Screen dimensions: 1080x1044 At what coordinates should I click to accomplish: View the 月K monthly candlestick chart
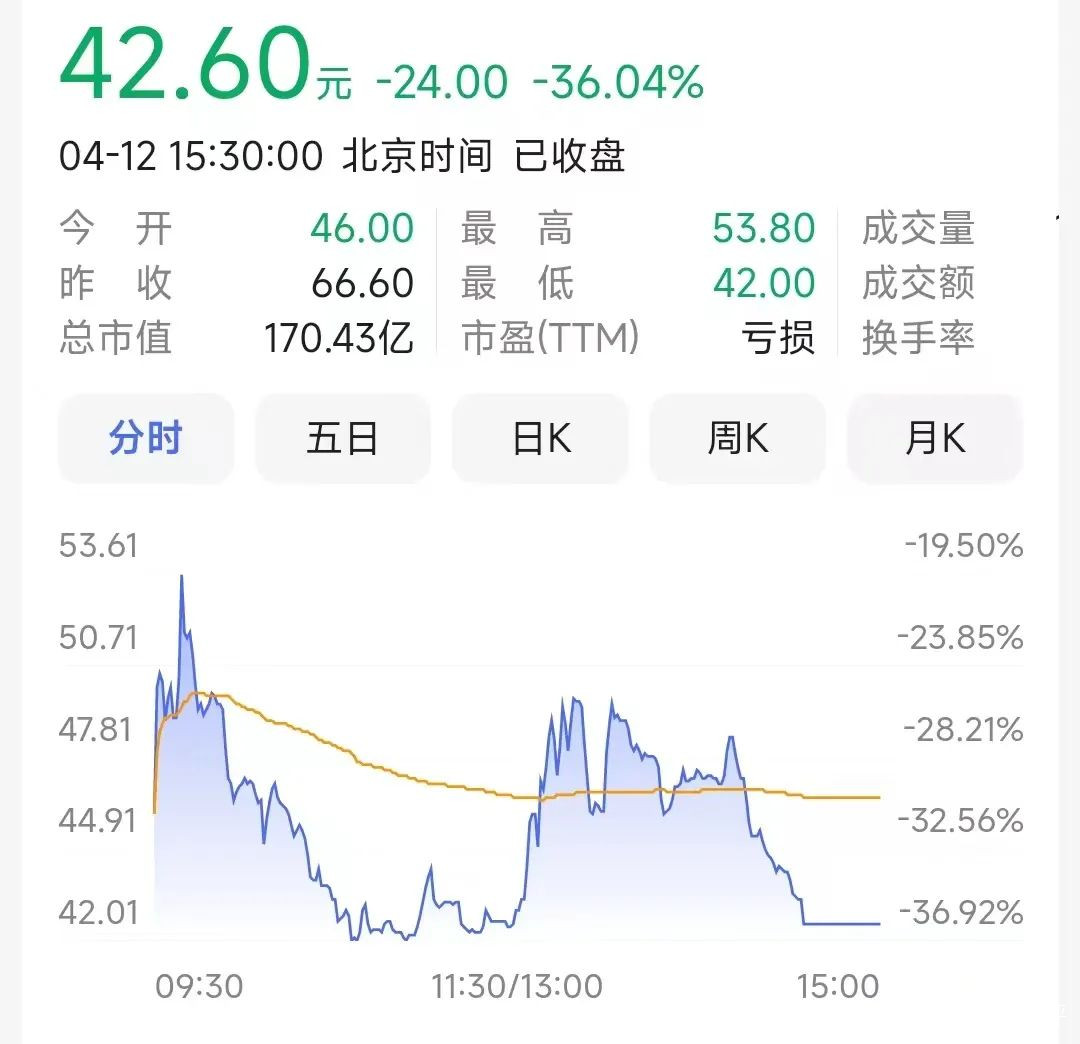935,439
